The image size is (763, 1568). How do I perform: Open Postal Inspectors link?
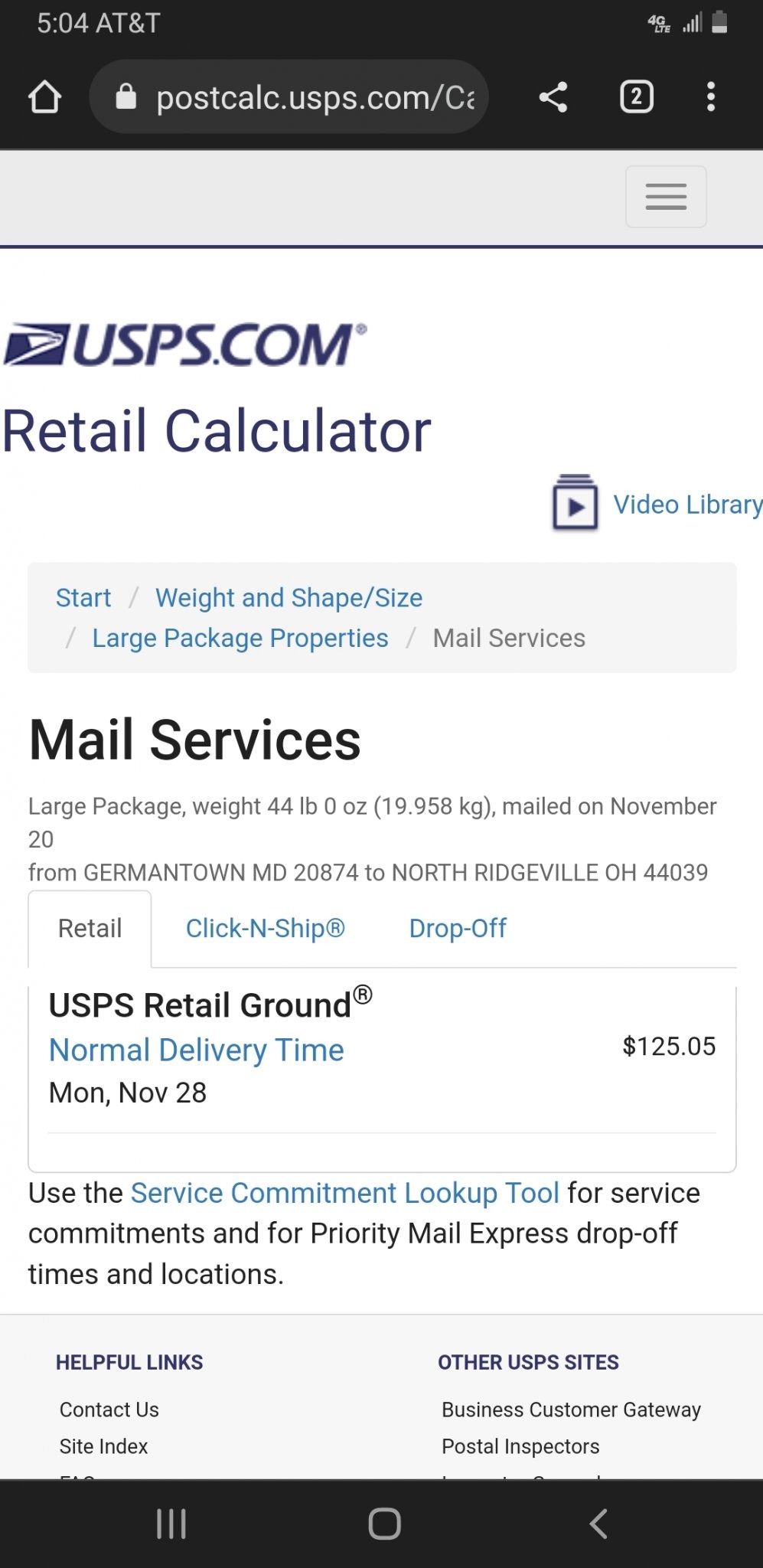pos(520,1446)
